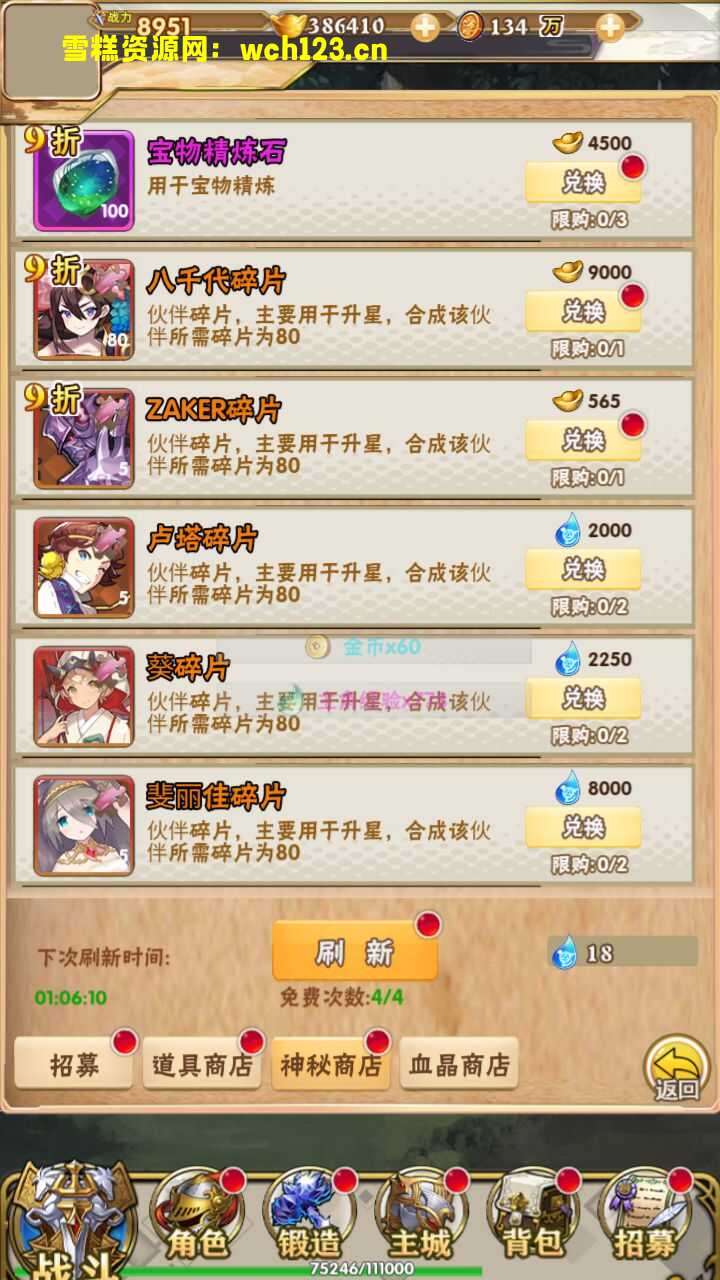Click the 宝物精炼石 gem item thumbnail
The width and height of the screenshot is (720, 1280).
(82, 180)
